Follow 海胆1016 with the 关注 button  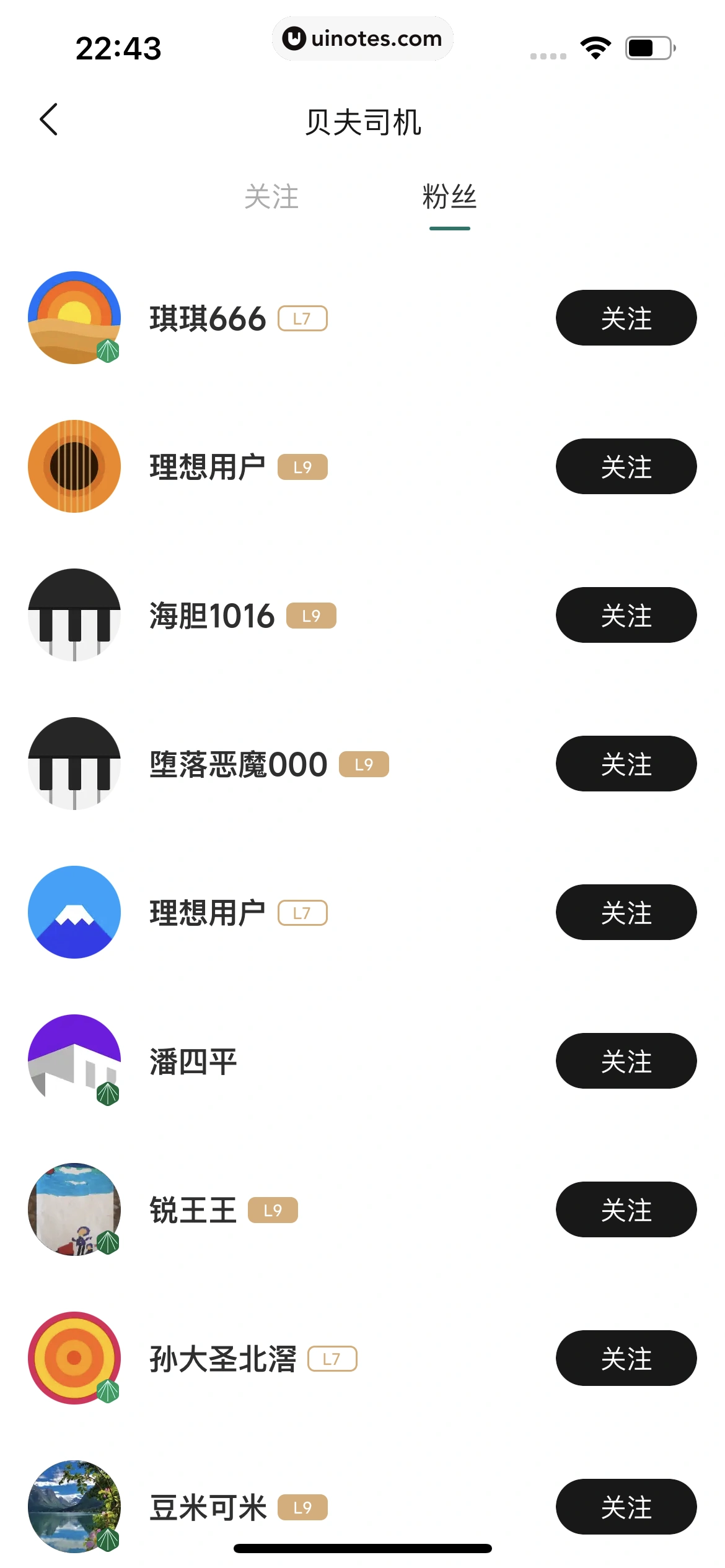point(626,615)
